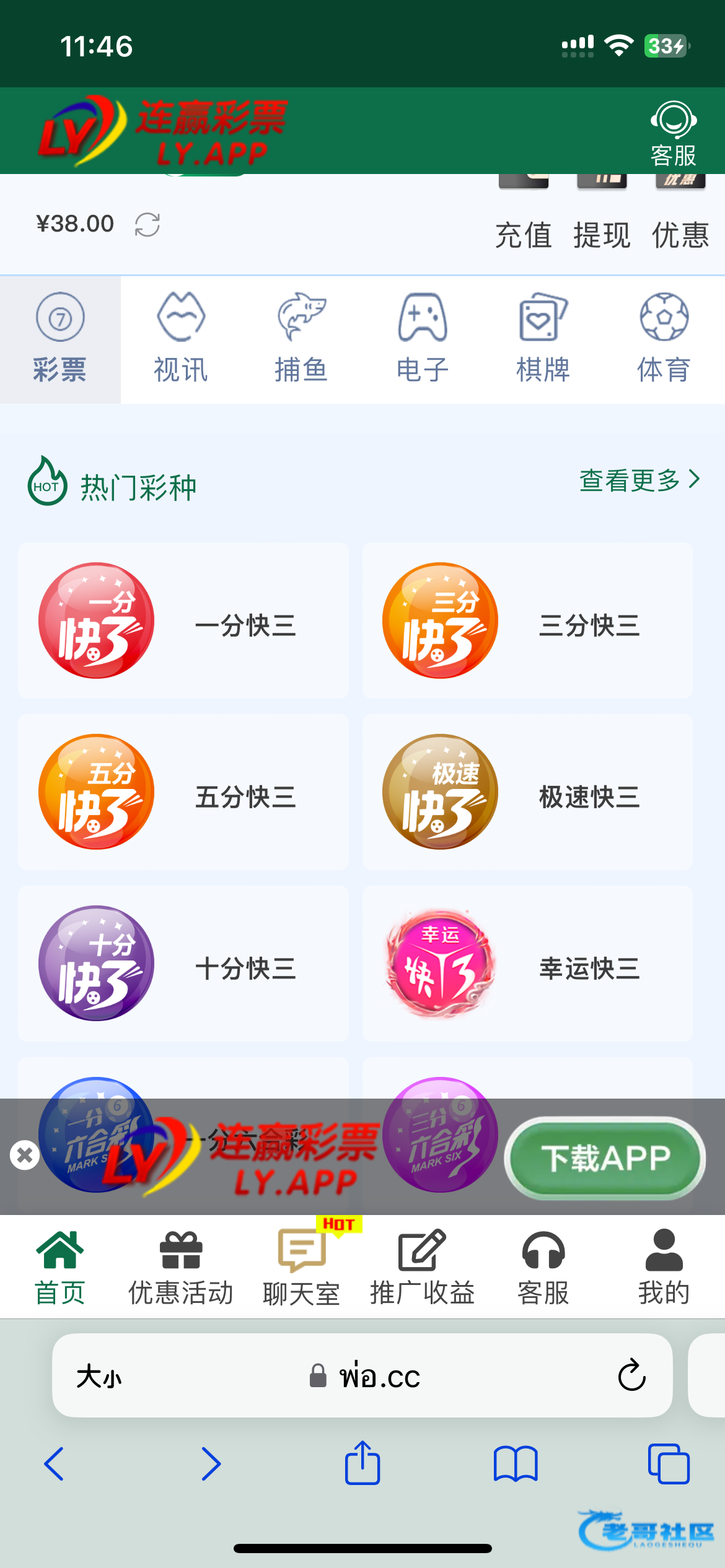Refresh the ¥38.00 balance
Screen dimensions: 725x1568
[x=147, y=225]
